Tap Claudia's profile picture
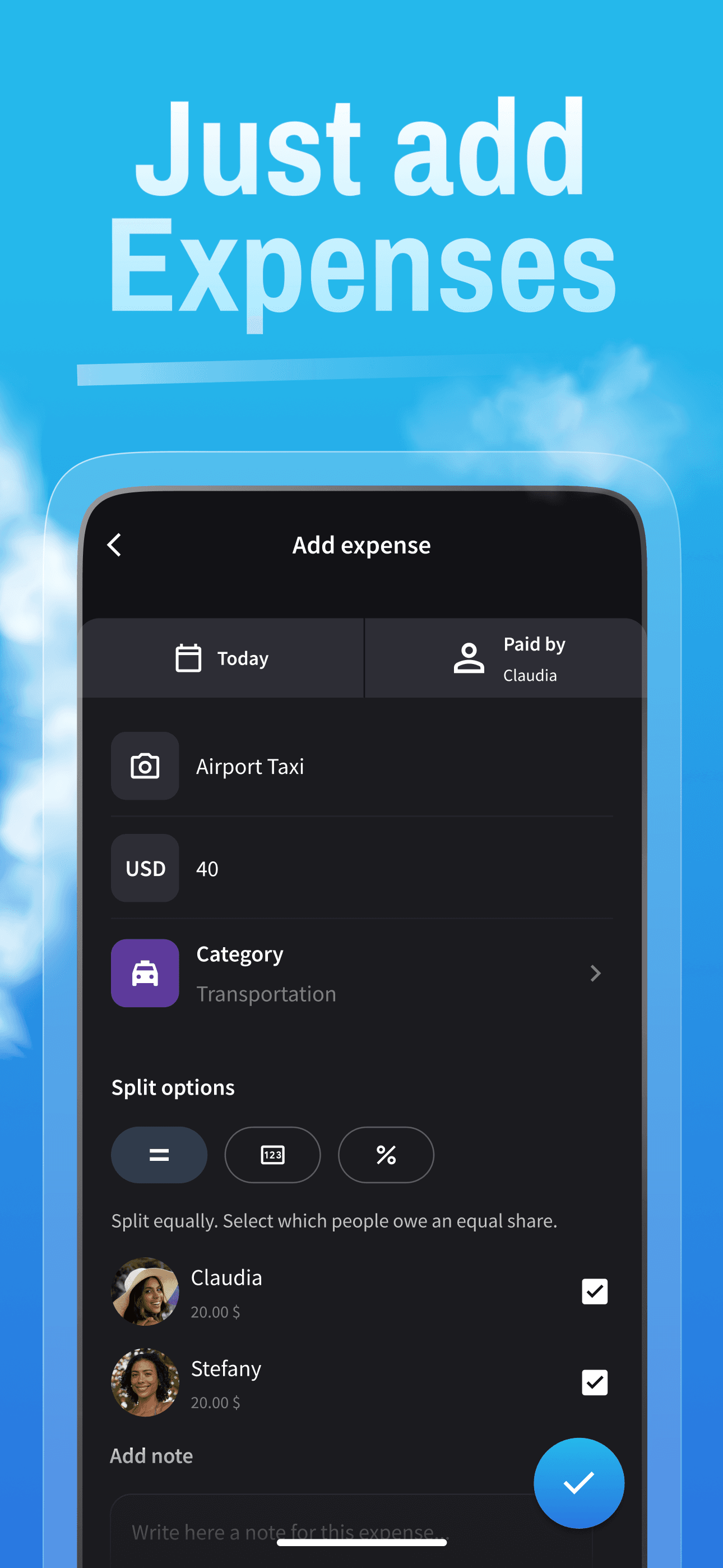723x1568 pixels. click(x=145, y=1292)
